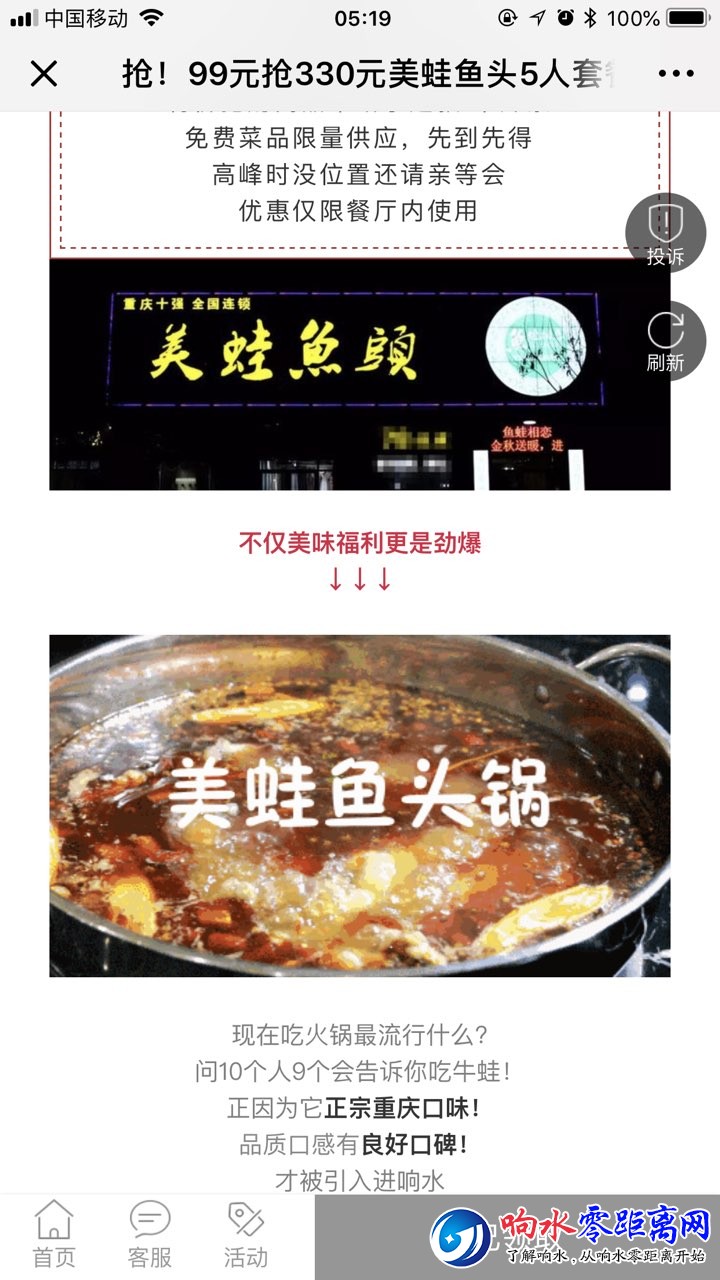720x1280 pixels.
Task: Close the promotion webpage
Action: (x=44, y=74)
